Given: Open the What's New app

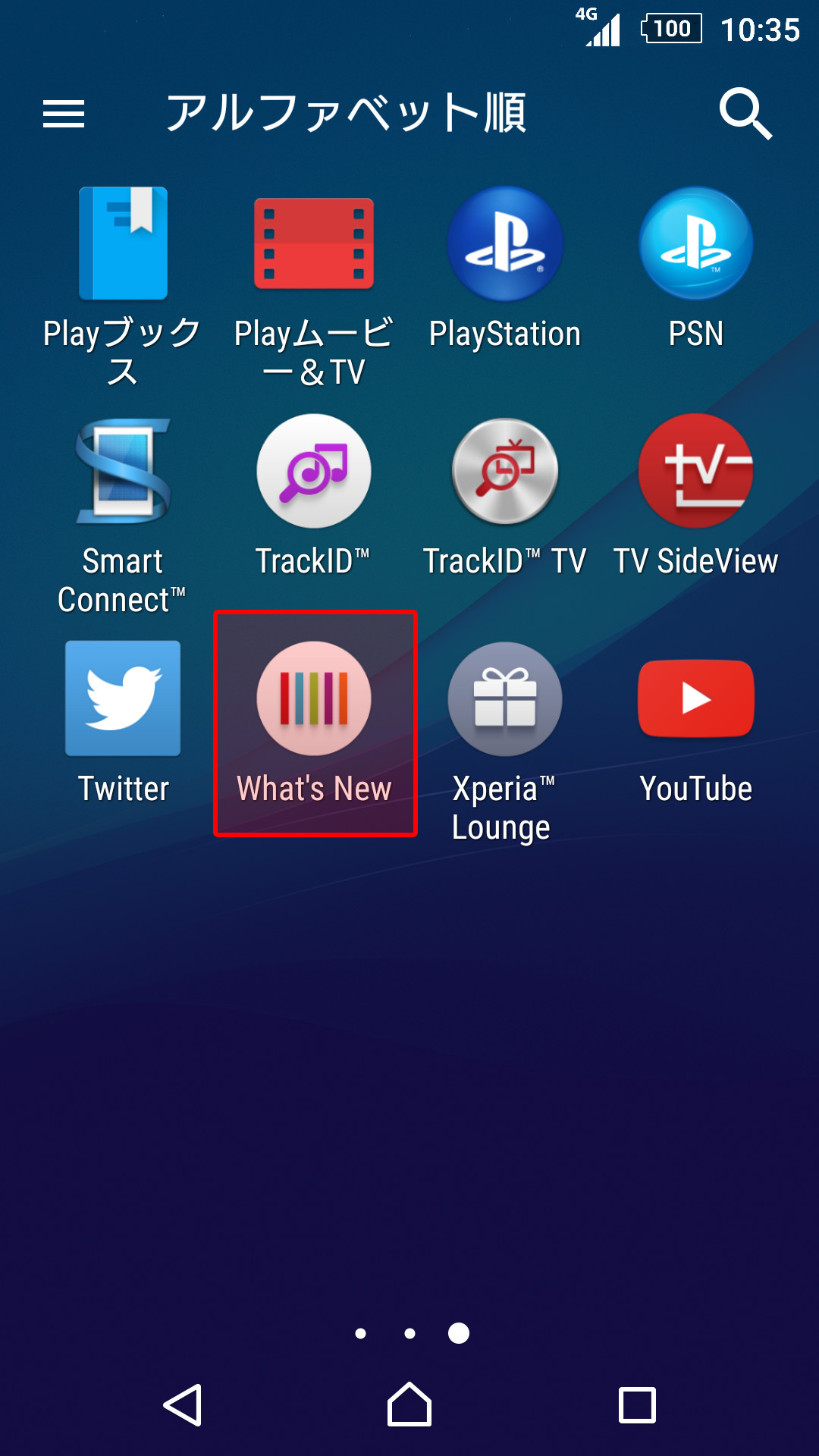Looking at the screenshot, I should 314,699.
